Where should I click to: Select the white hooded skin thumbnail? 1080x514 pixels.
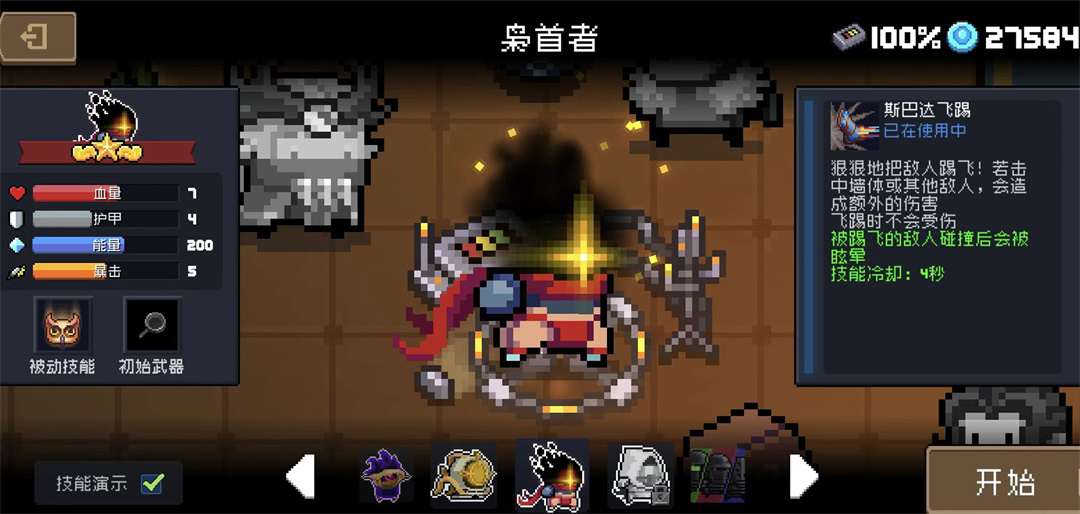(639, 476)
